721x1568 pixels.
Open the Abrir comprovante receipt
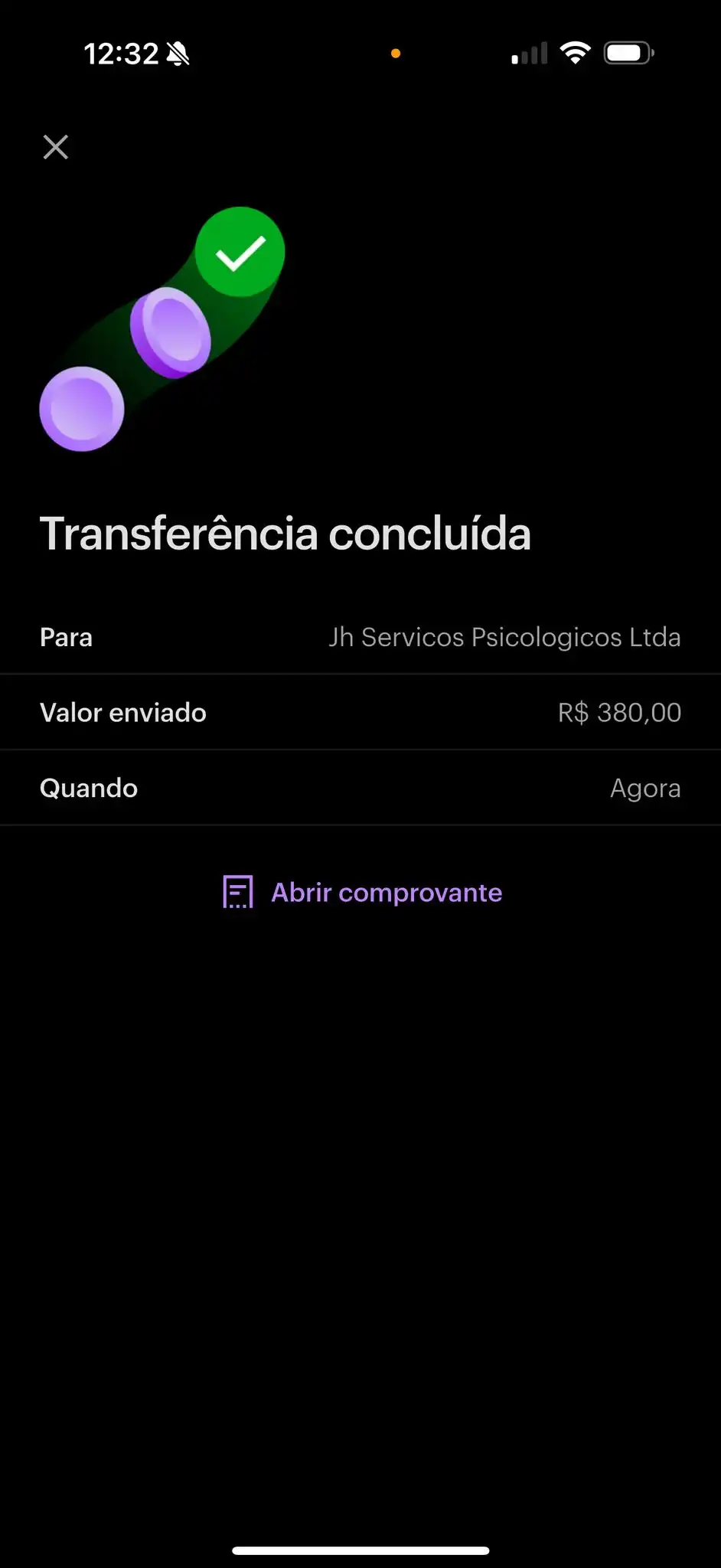(x=362, y=892)
